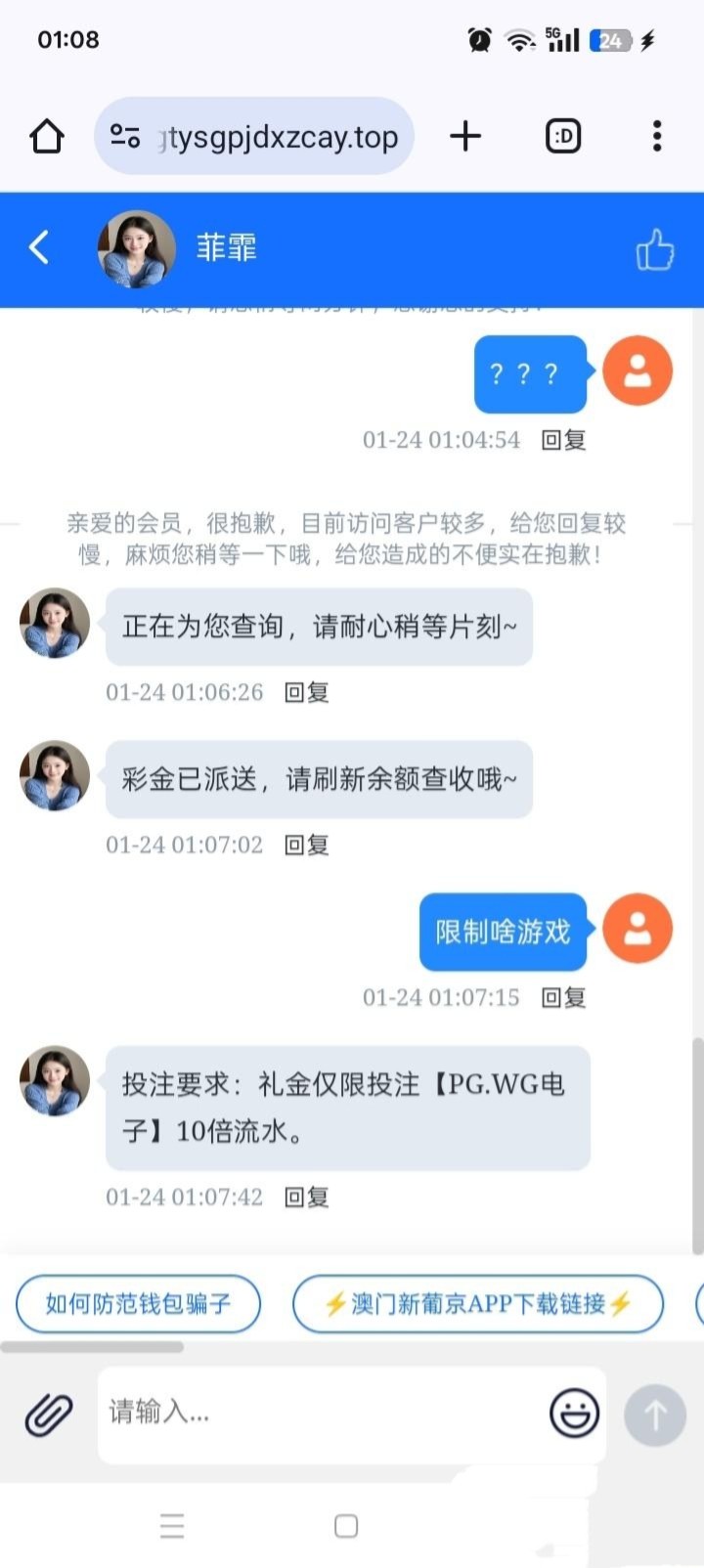Reply to the 投注要求 message
This screenshot has width=704, height=1568.
click(306, 1197)
